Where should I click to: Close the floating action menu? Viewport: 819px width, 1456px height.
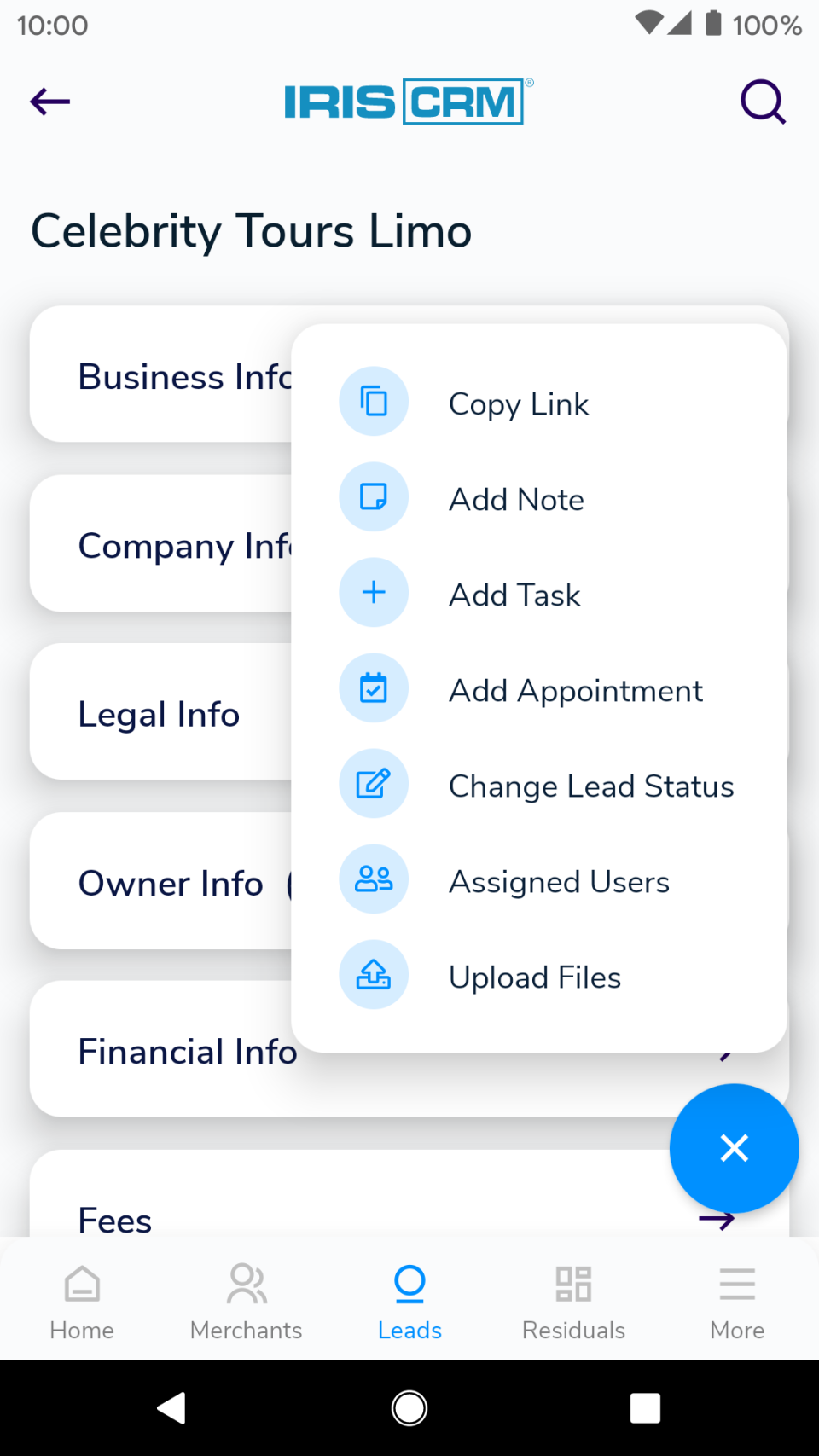(734, 1148)
